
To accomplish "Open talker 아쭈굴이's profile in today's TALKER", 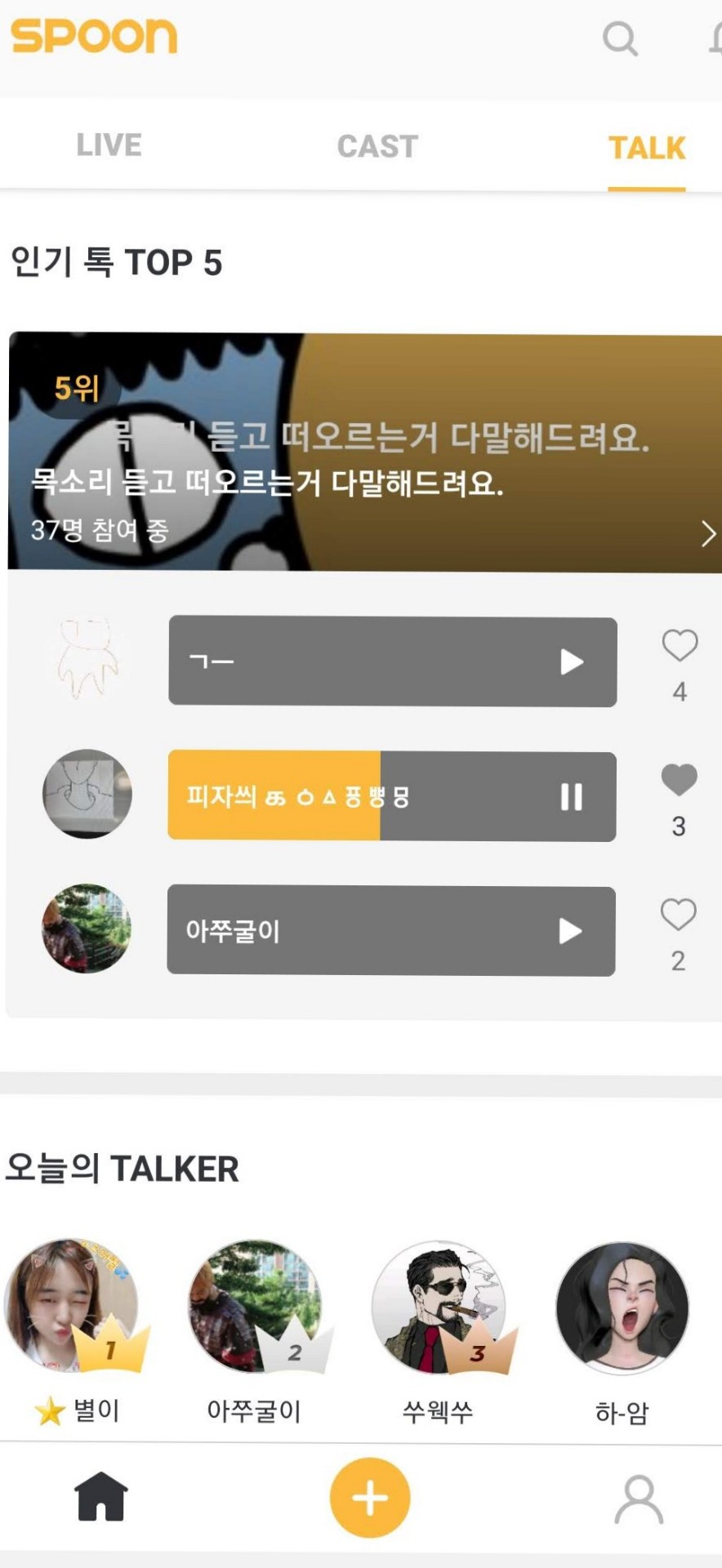I will tap(256, 1307).
